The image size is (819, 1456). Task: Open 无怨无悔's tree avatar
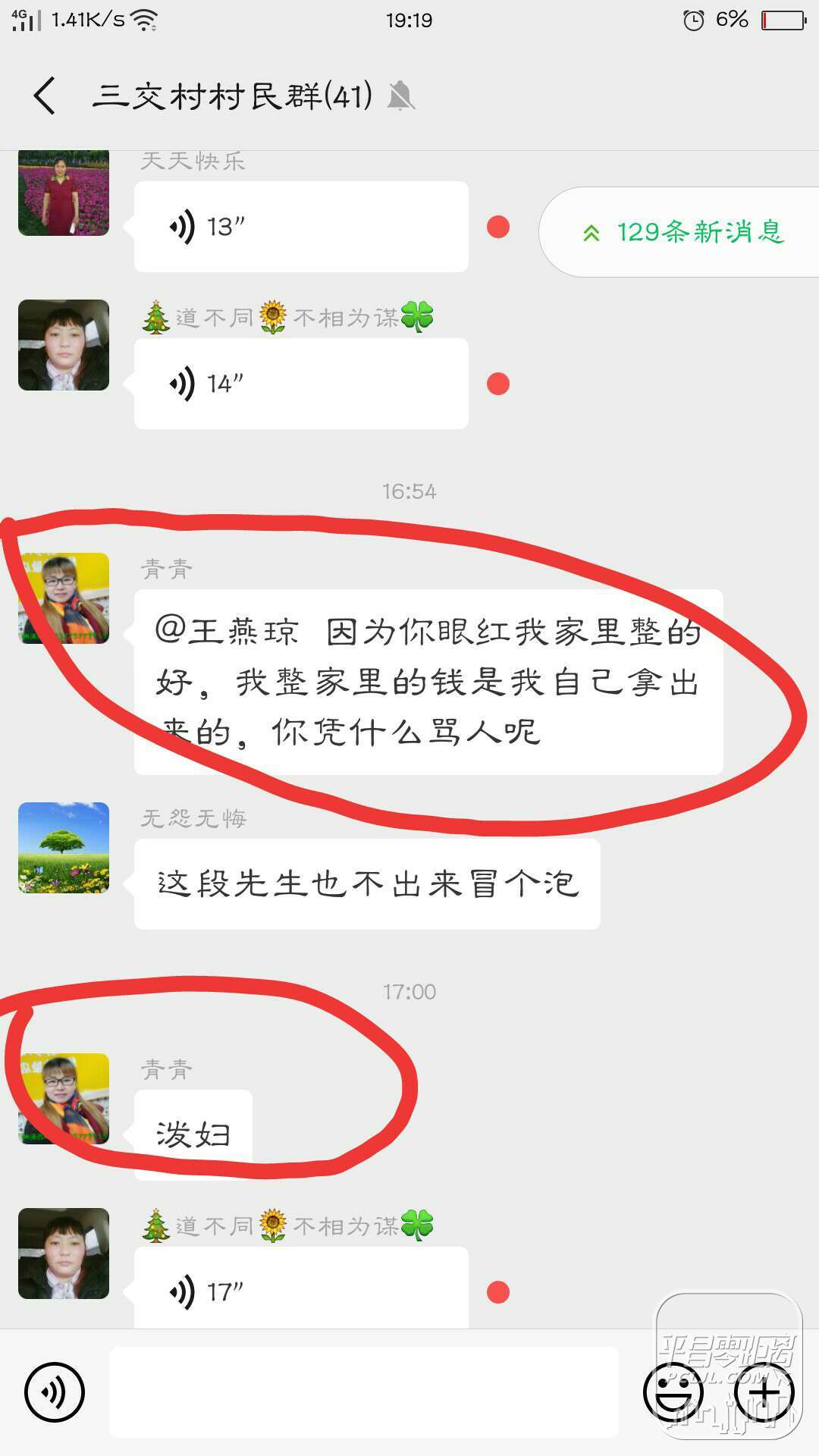coord(64,848)
